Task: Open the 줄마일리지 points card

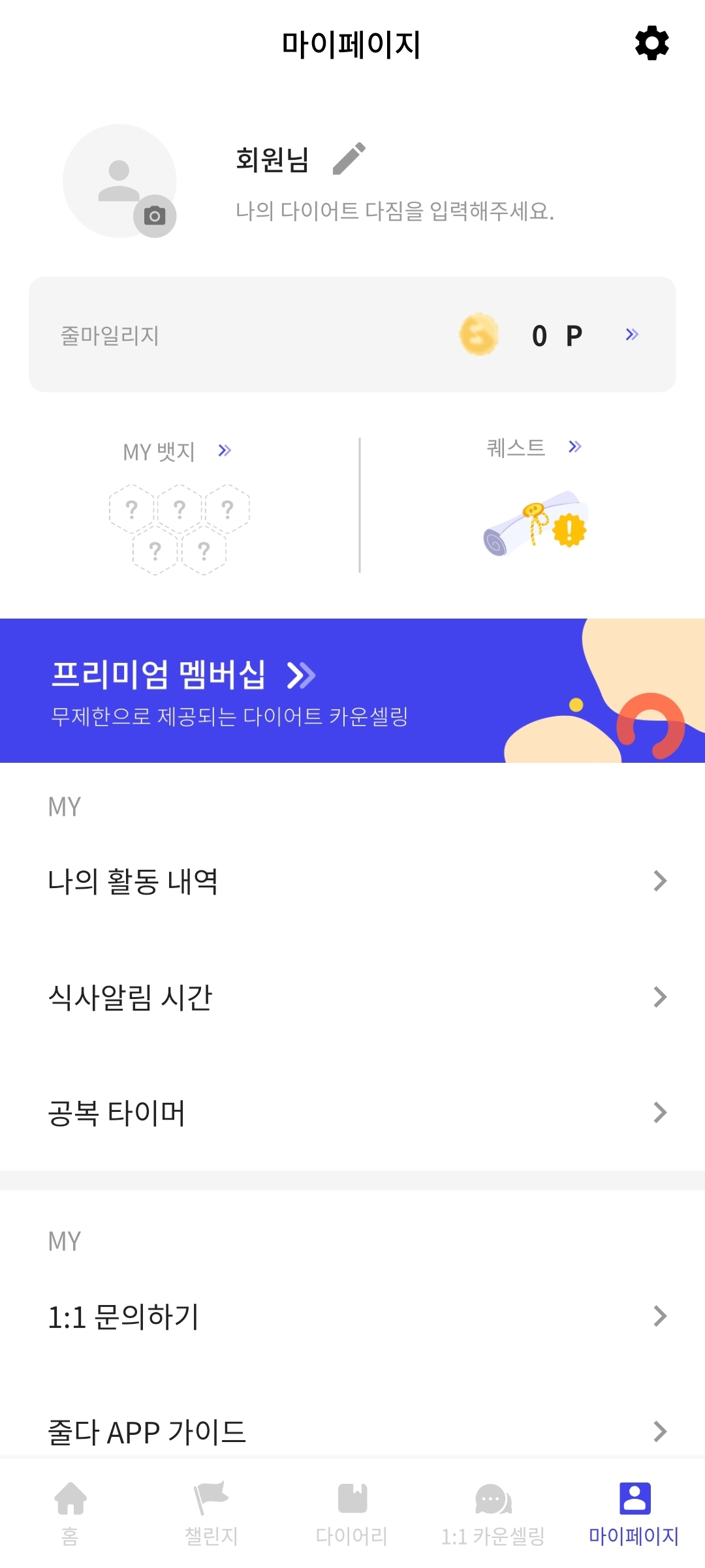Action: (x=352, y=335)
